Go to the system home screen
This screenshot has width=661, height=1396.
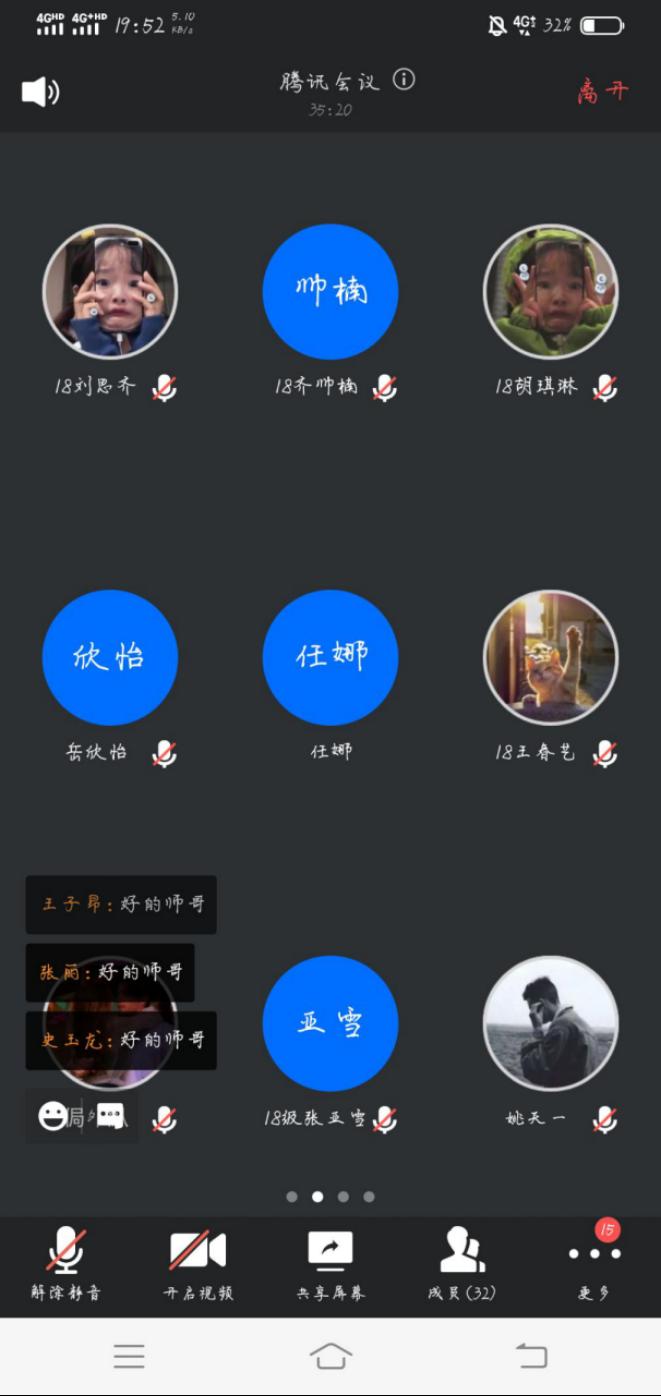(x=330, y=1356)
